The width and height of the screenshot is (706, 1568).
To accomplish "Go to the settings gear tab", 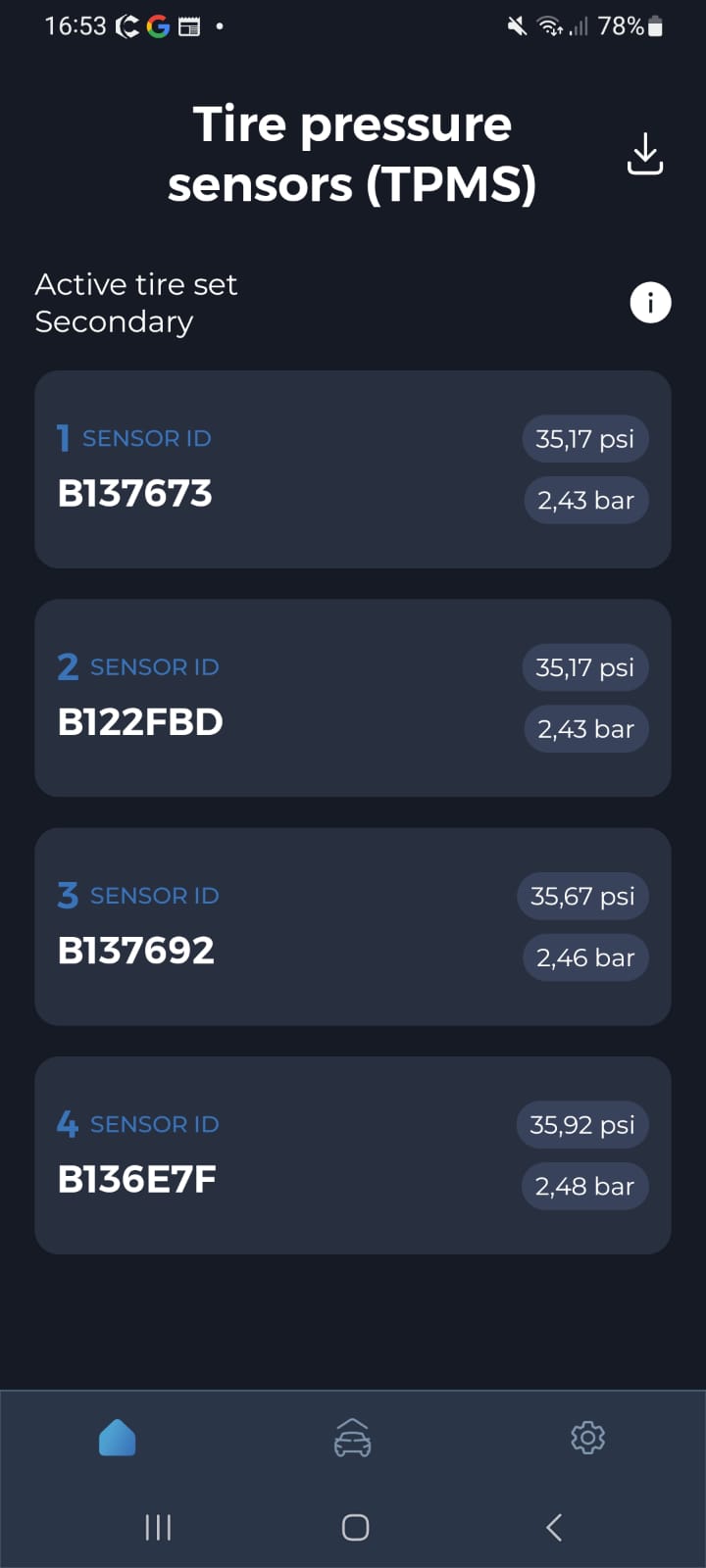I will click(587, 1438).
